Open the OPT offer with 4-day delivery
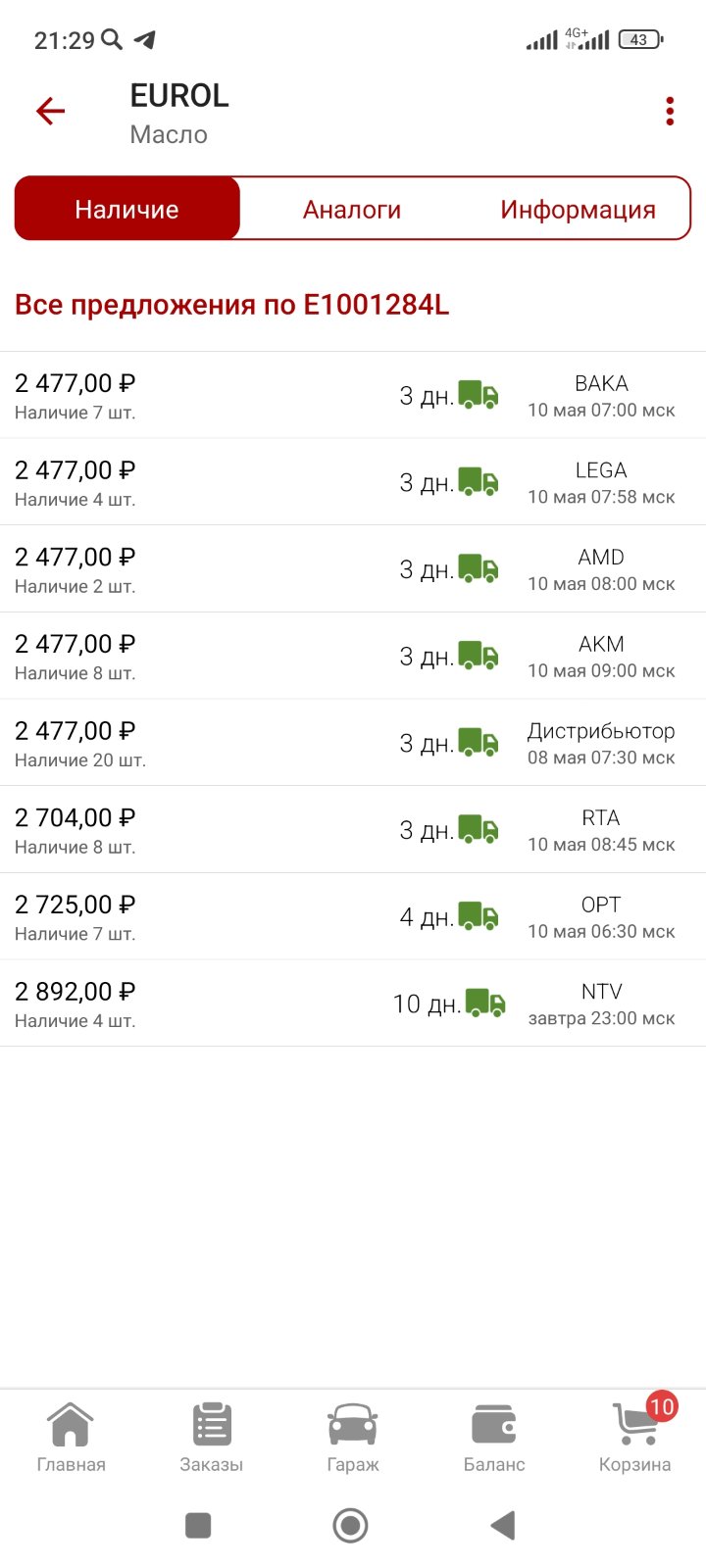This screenshot has width=706, height=1568. [353, 916]
